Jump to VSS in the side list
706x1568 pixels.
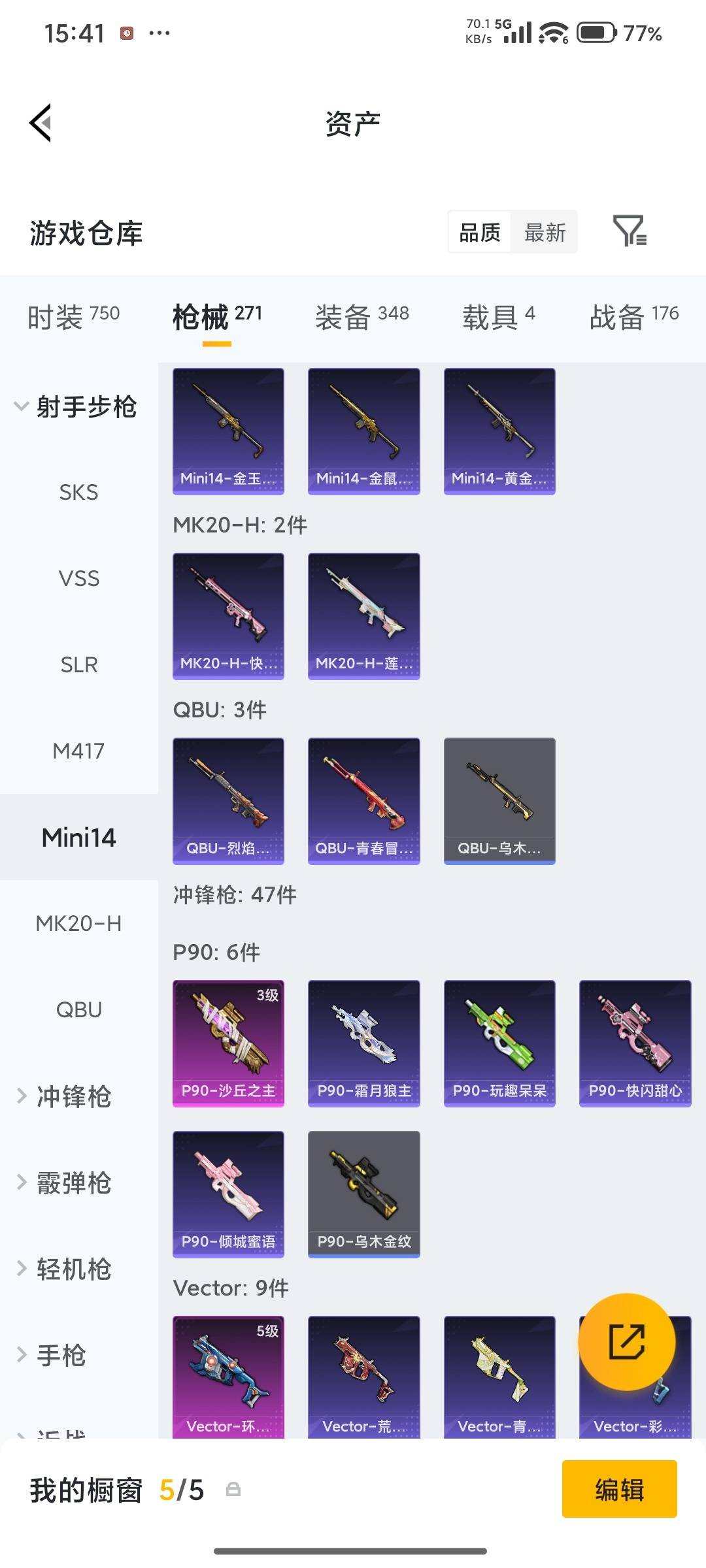78,578
